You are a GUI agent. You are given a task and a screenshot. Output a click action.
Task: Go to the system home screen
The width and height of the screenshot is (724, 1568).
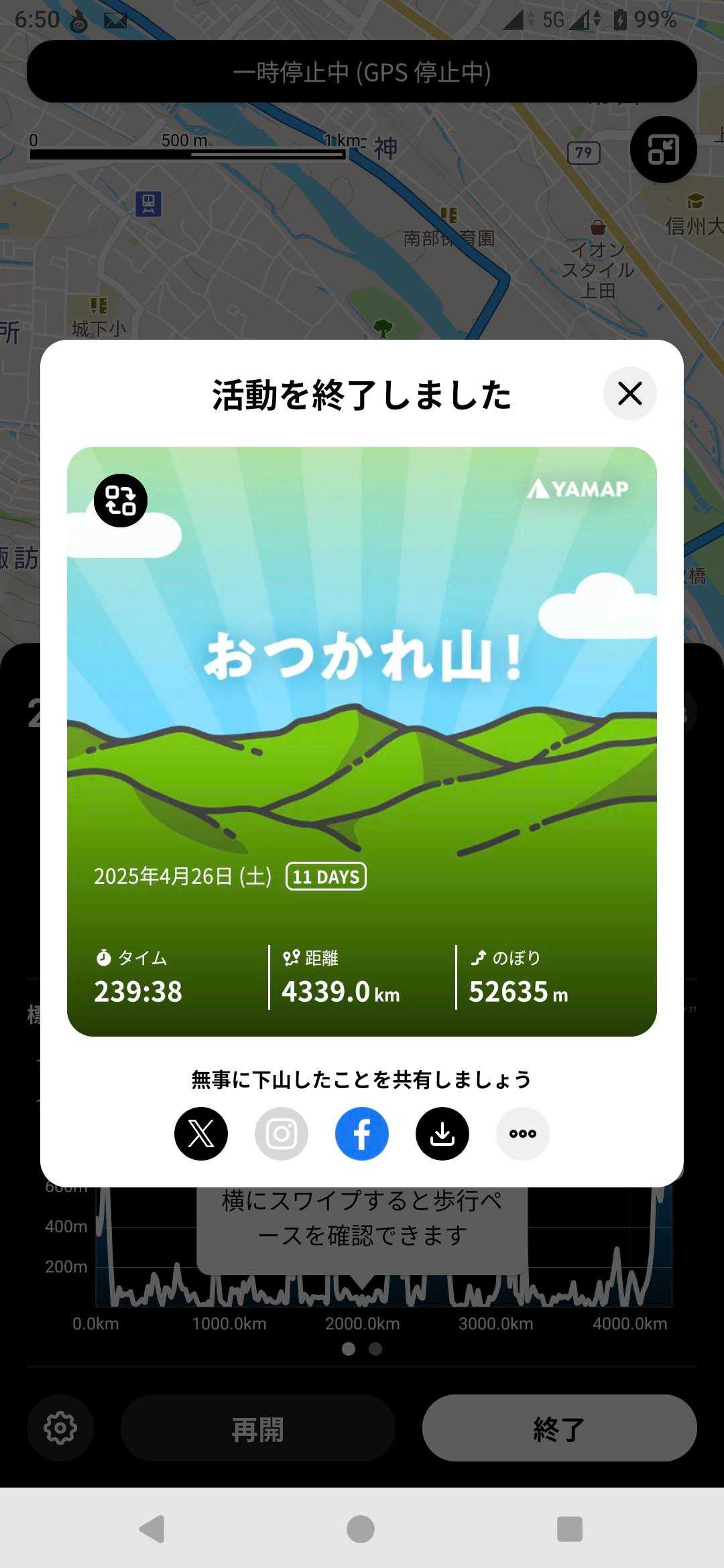361,1529
